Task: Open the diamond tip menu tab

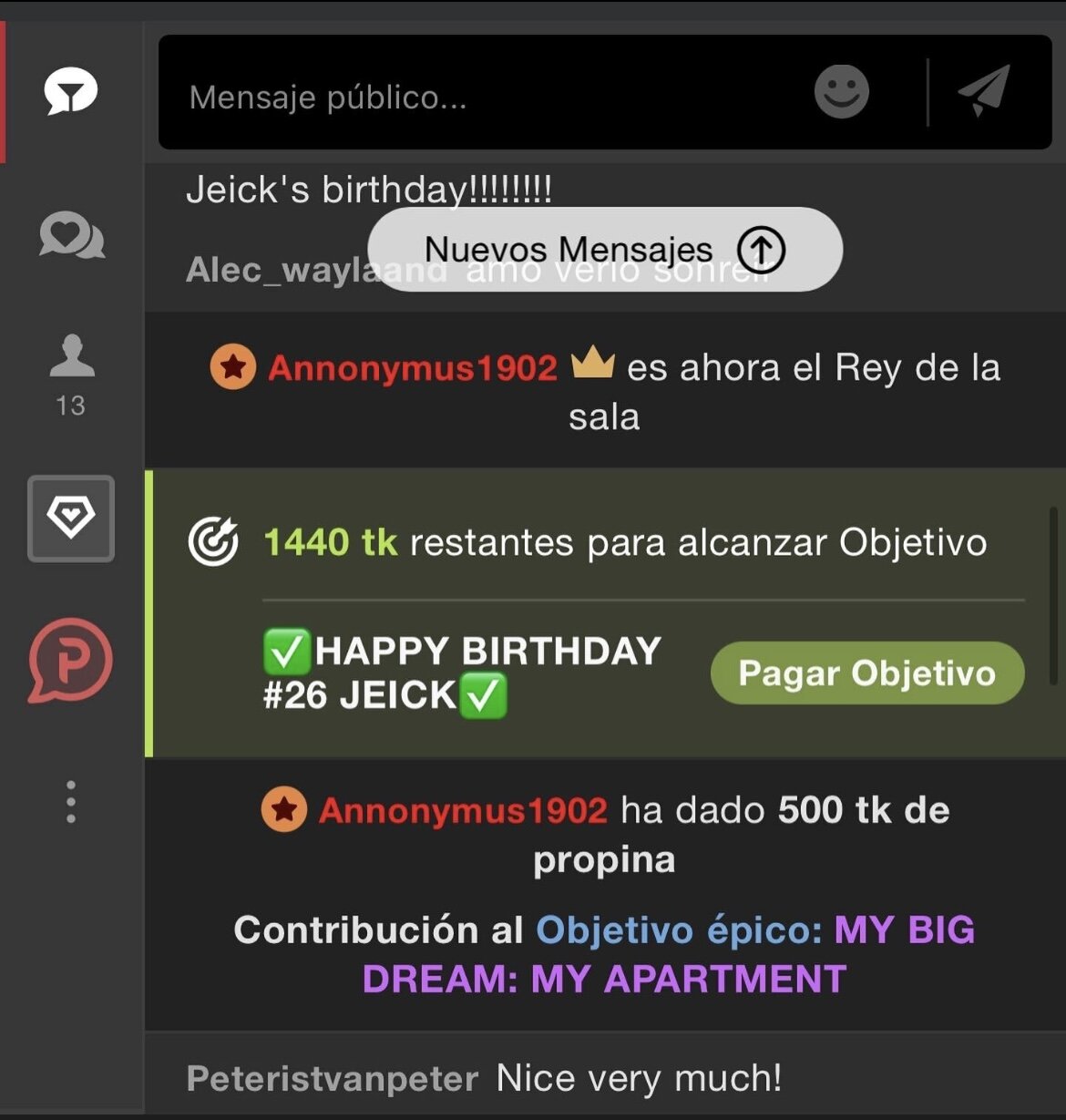Action: (71, 519)
